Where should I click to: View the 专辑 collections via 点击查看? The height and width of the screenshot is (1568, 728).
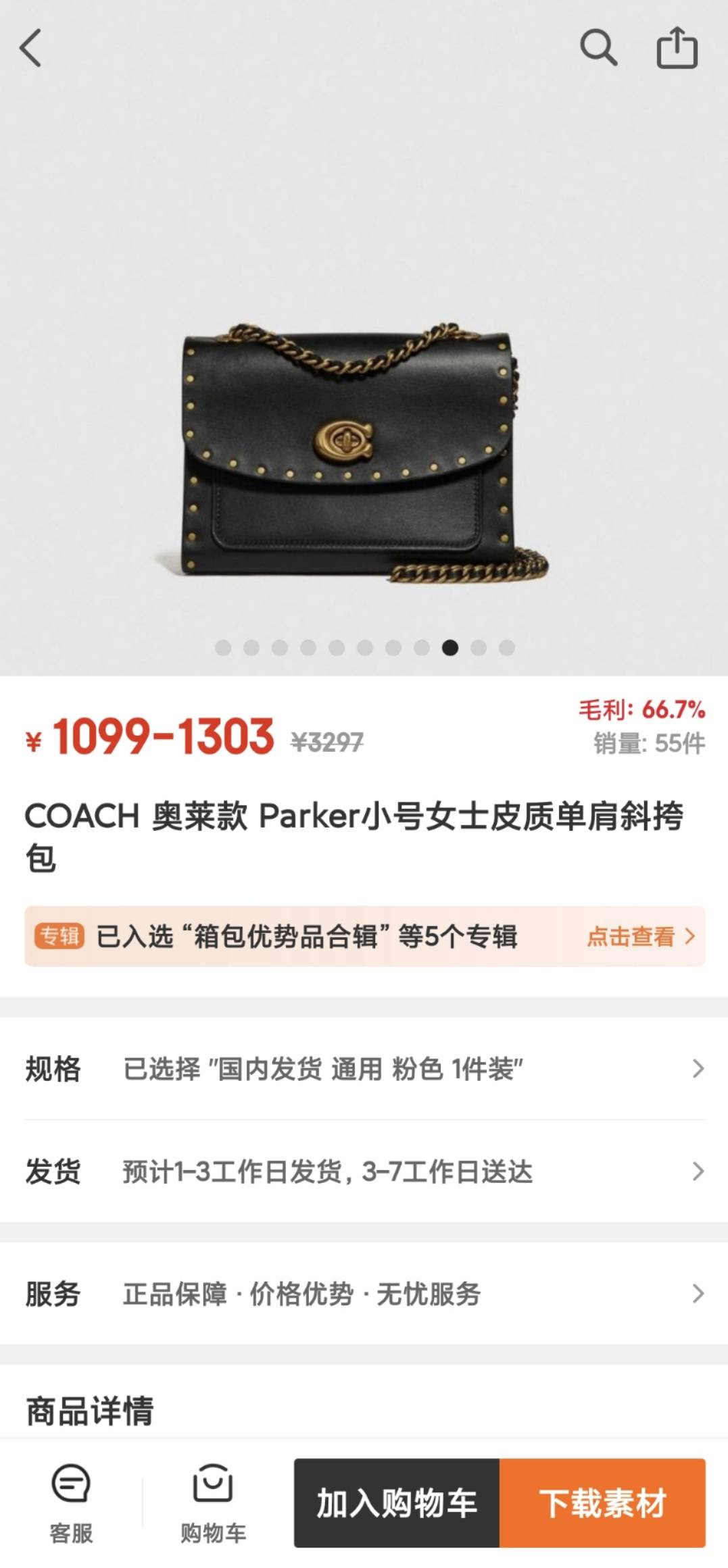(640, 936)
